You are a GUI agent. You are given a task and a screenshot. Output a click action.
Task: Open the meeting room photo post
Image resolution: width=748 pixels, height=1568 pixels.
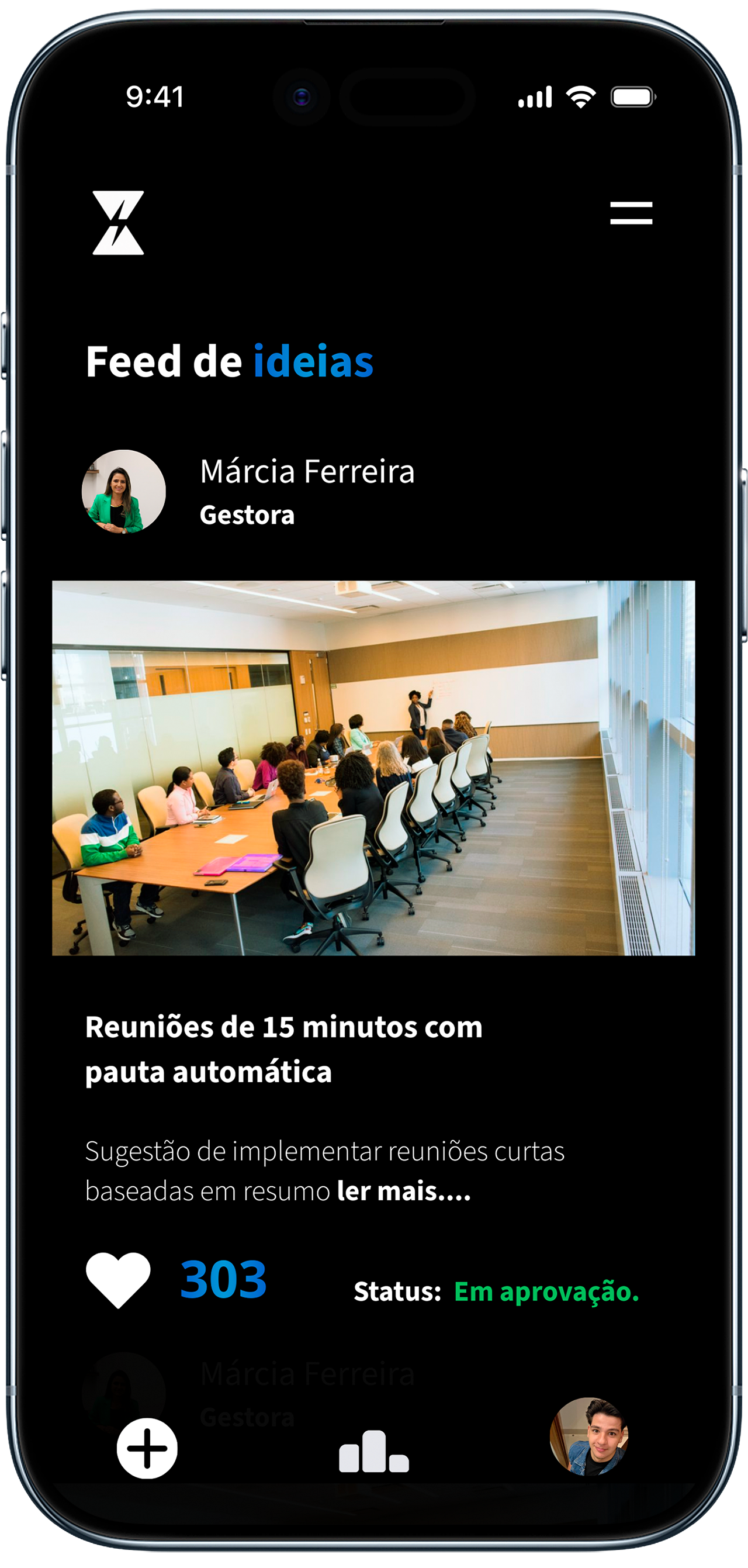[373, 768]
